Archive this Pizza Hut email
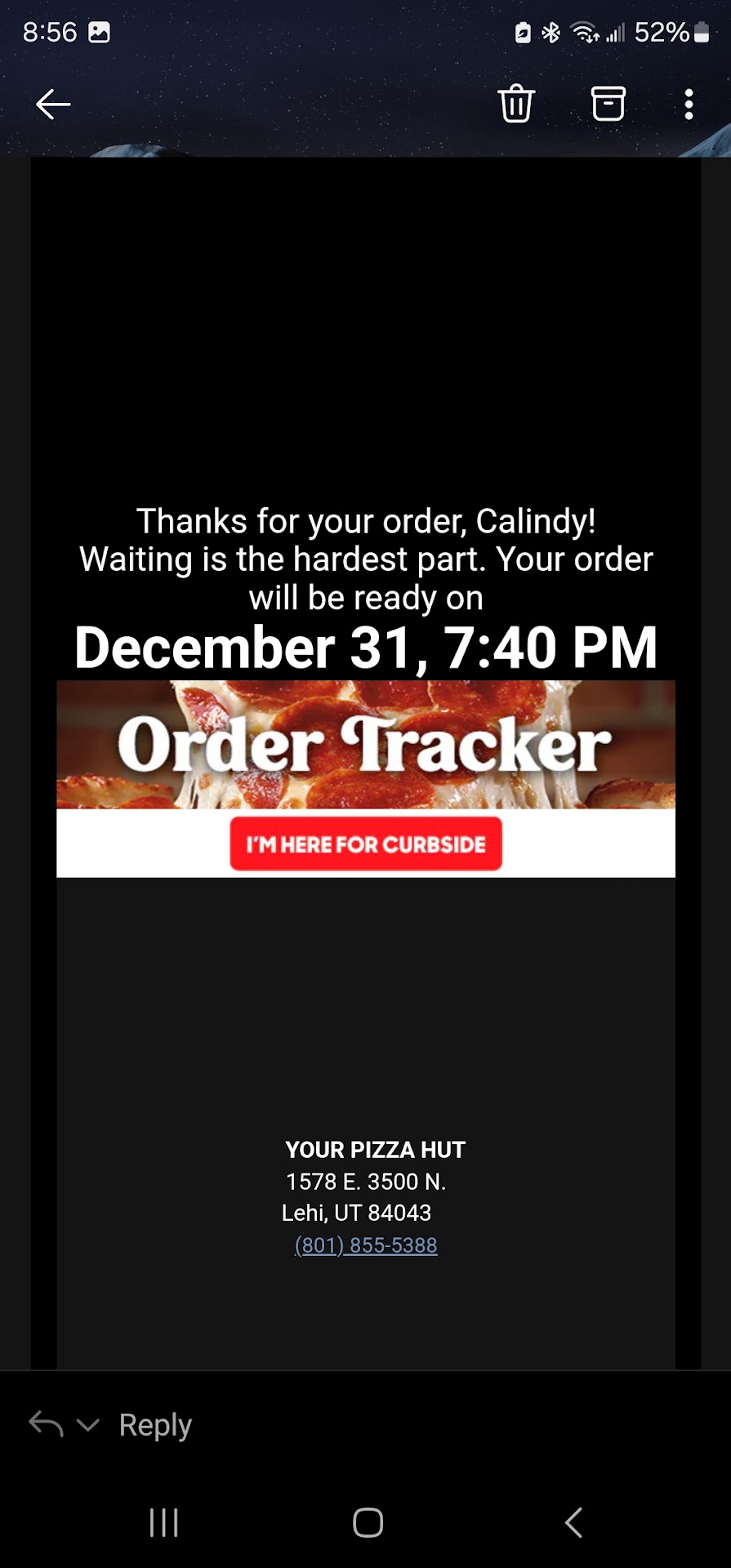Screen dimensions: 731x1568 pos(608,105)
